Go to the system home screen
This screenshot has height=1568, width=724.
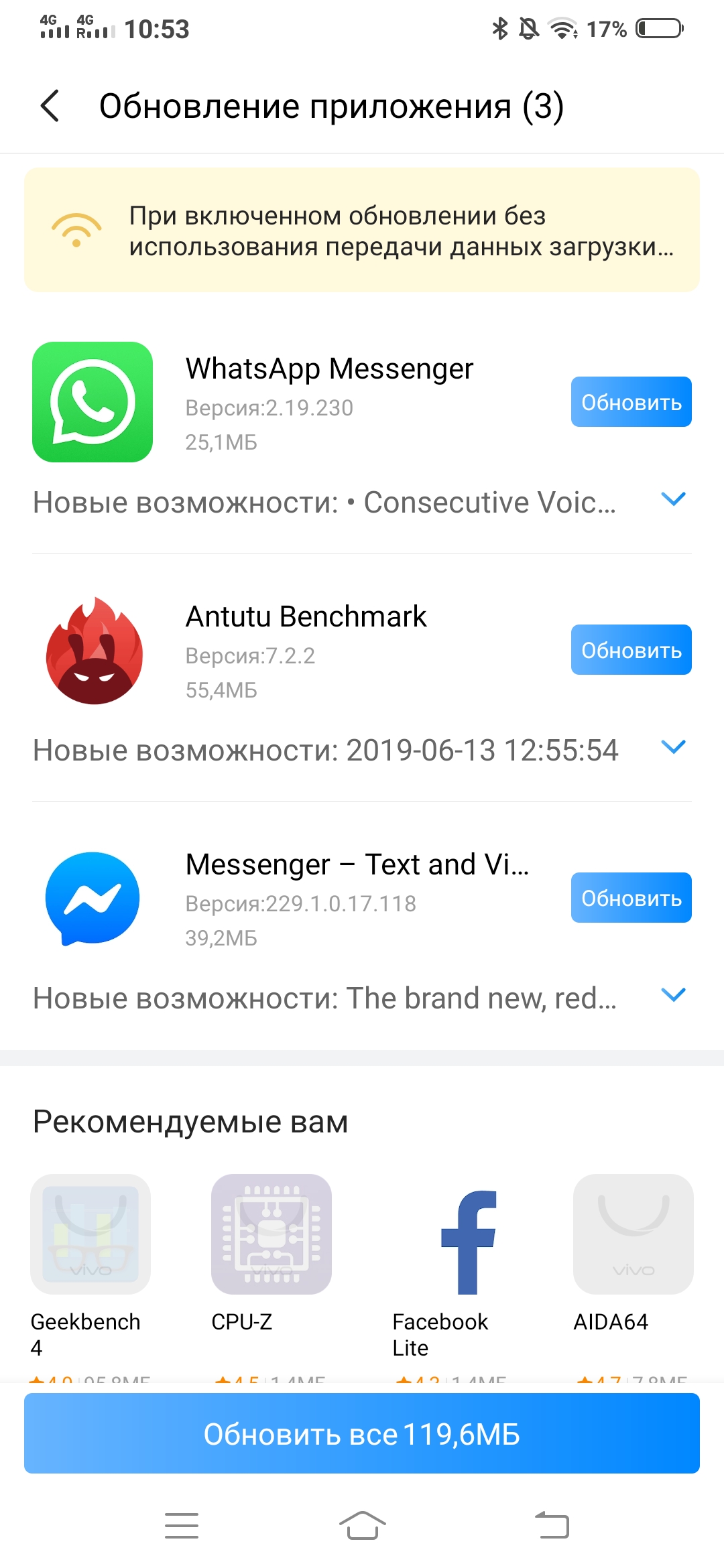[x=362, y=1526]
